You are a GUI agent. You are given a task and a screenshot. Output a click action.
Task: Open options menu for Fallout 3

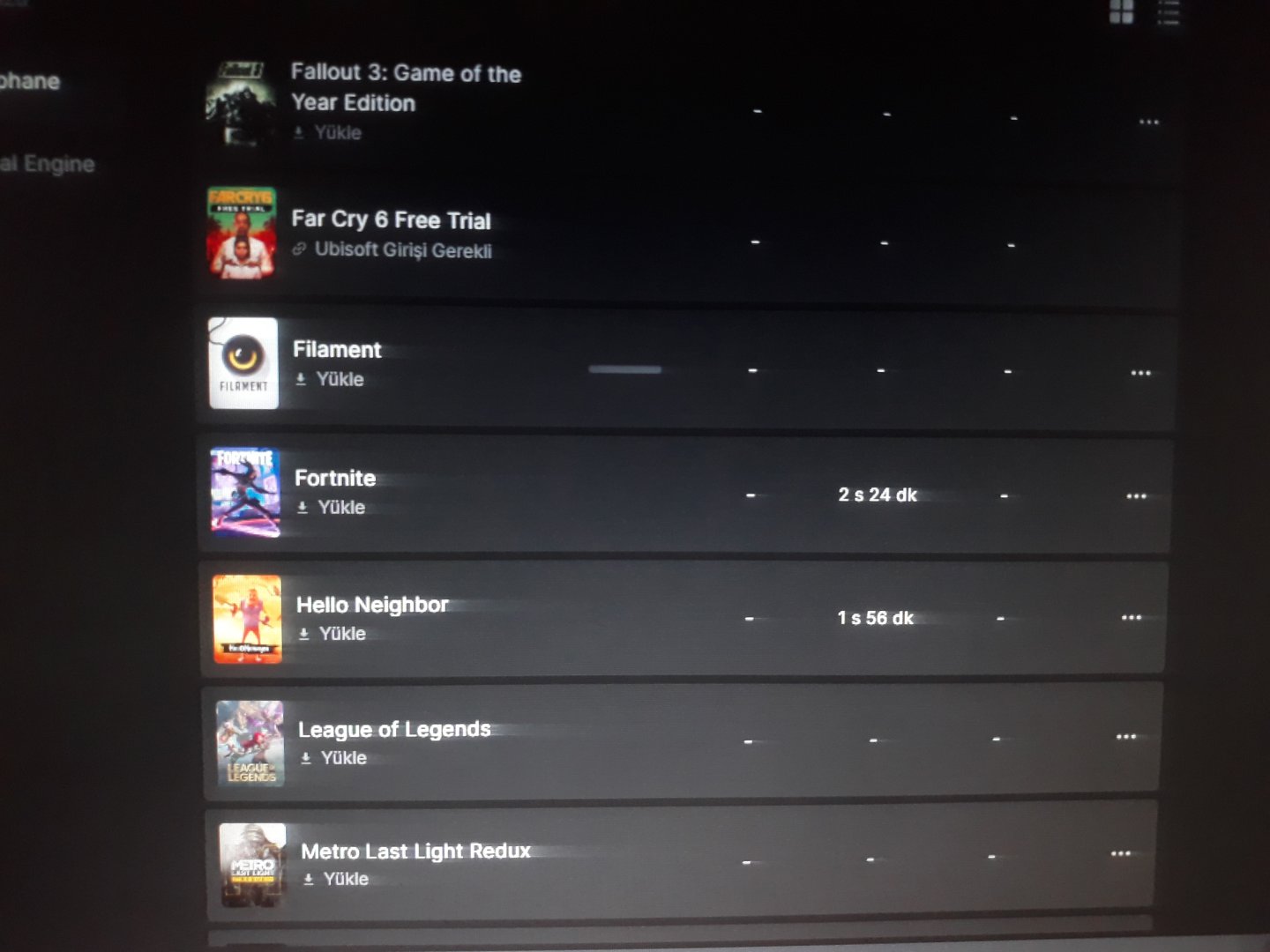pyautogui.click(x=1148, y=122)
